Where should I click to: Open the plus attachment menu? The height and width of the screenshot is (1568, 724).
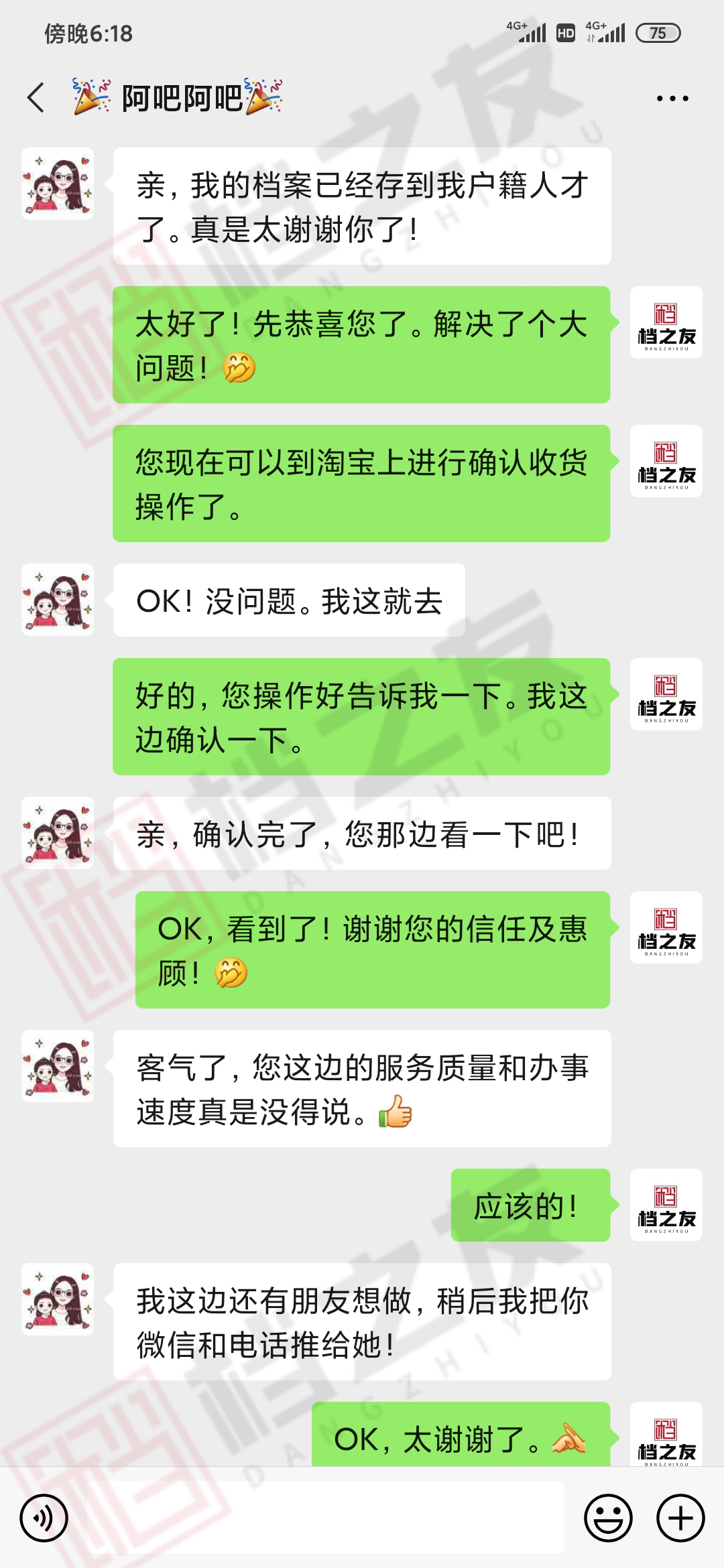pyautogui.click(x=680, y=1517)
